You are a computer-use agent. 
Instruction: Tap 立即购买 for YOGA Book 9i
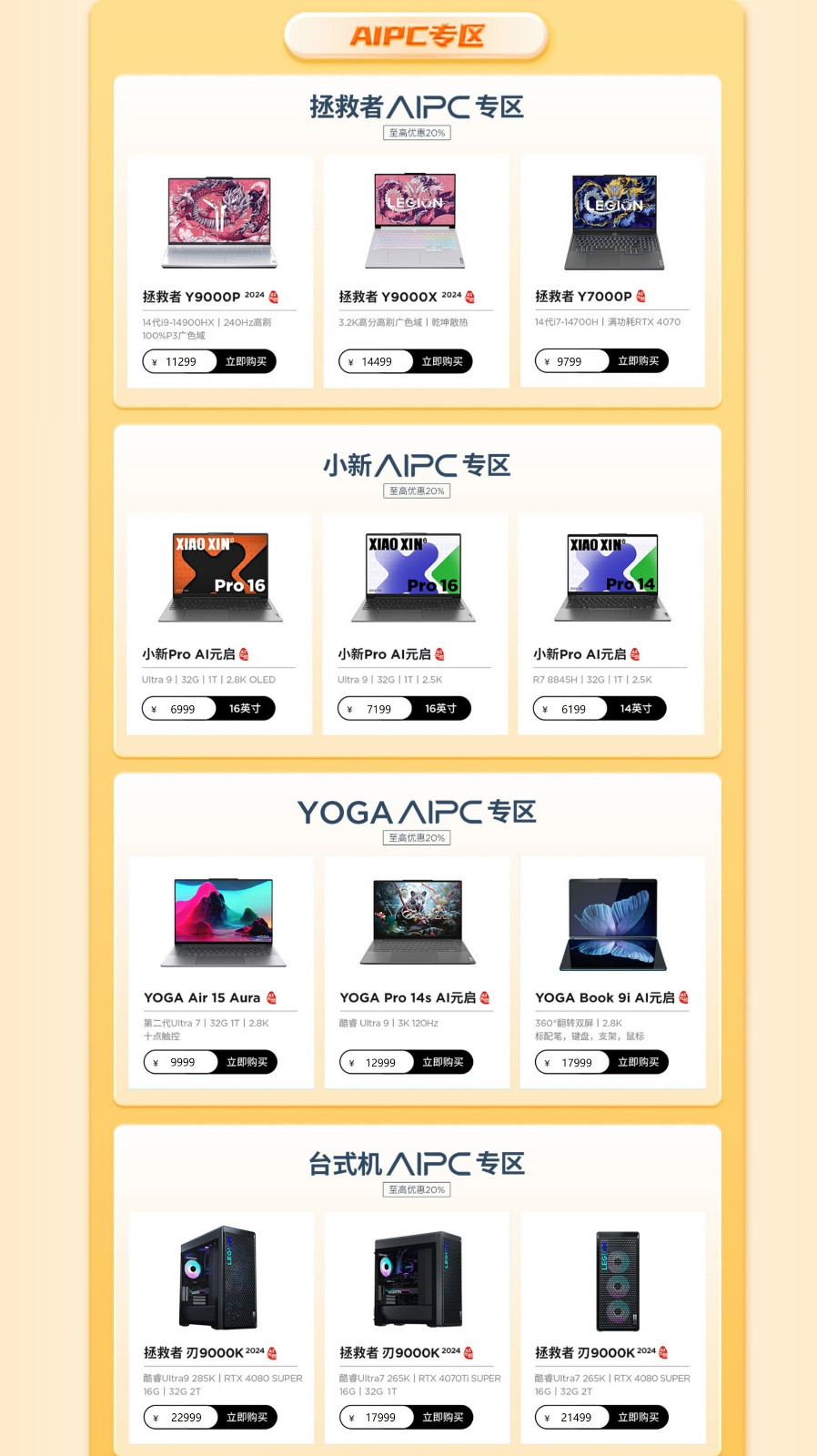coord(638,1062)
